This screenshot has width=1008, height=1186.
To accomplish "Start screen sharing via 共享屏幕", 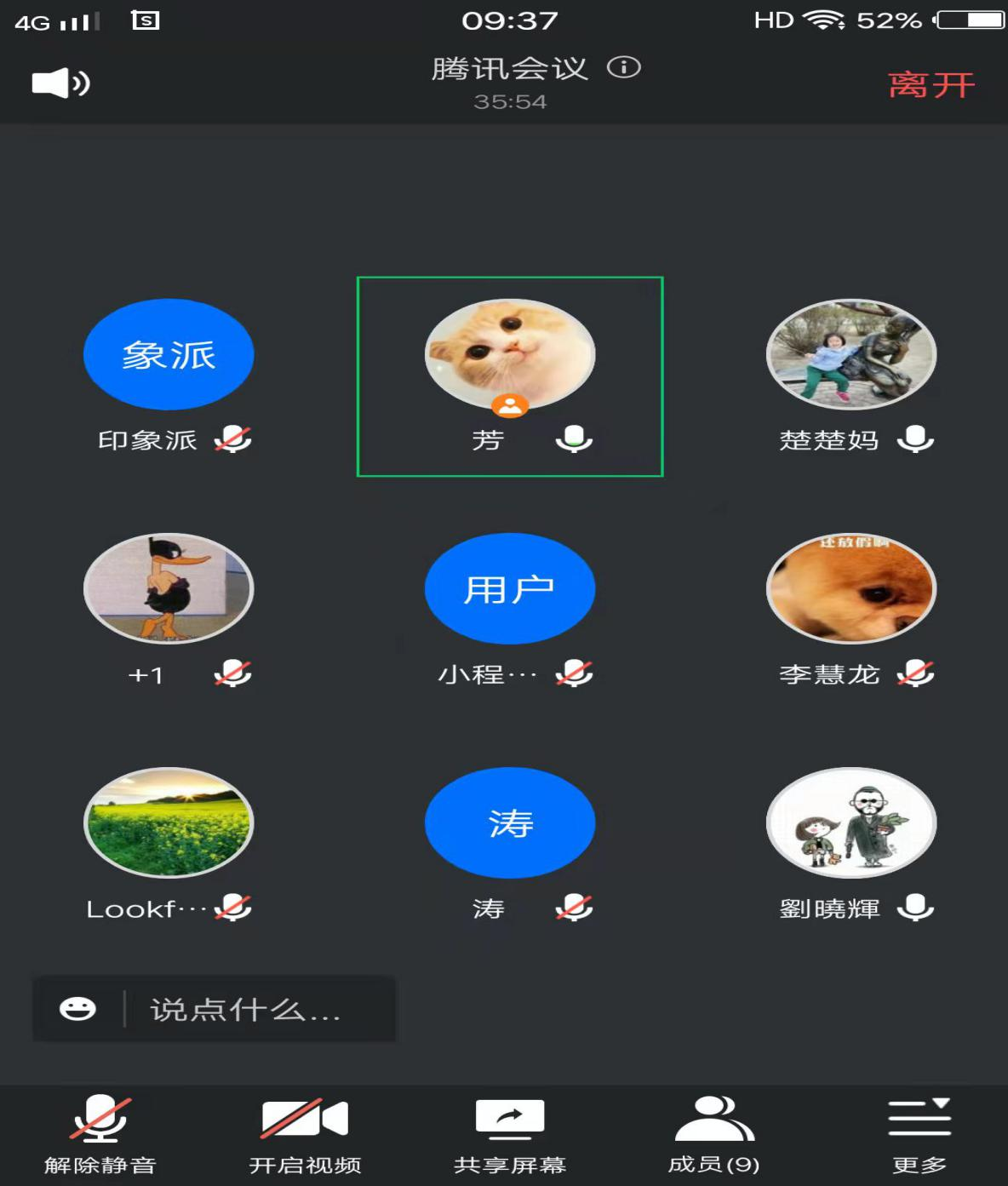I will (x=509, y=1133).
